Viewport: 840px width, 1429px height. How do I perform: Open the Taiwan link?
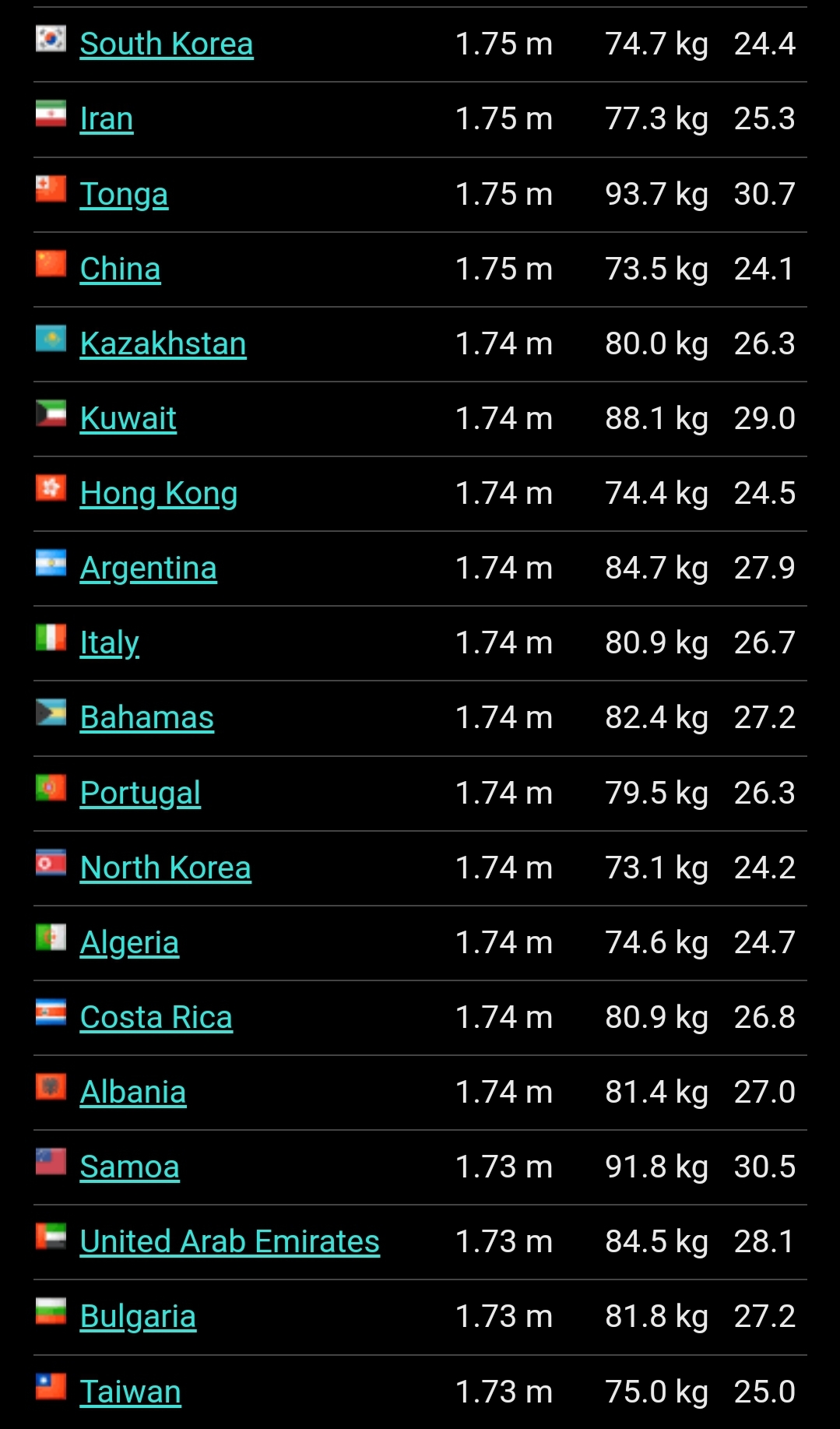point(131,1392)
